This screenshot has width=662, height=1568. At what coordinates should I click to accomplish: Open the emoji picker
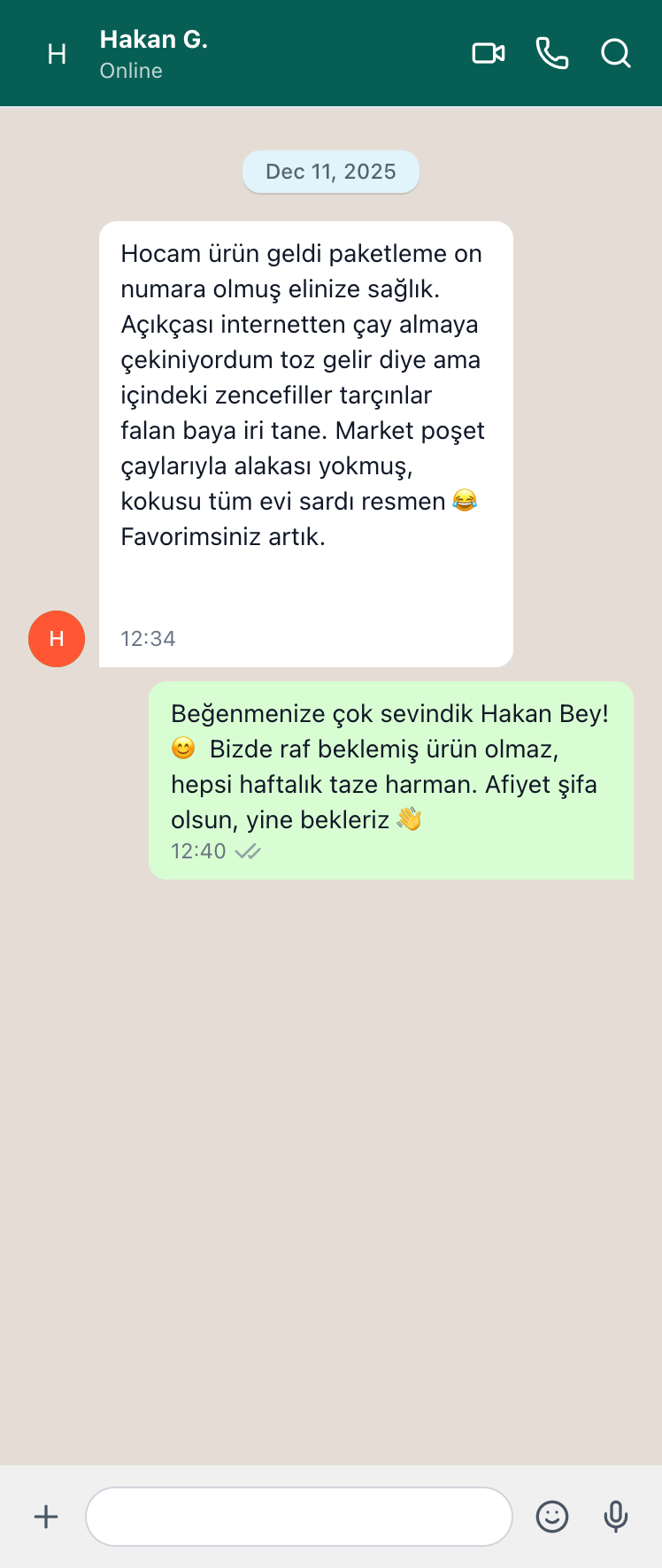coord(552,1517)
